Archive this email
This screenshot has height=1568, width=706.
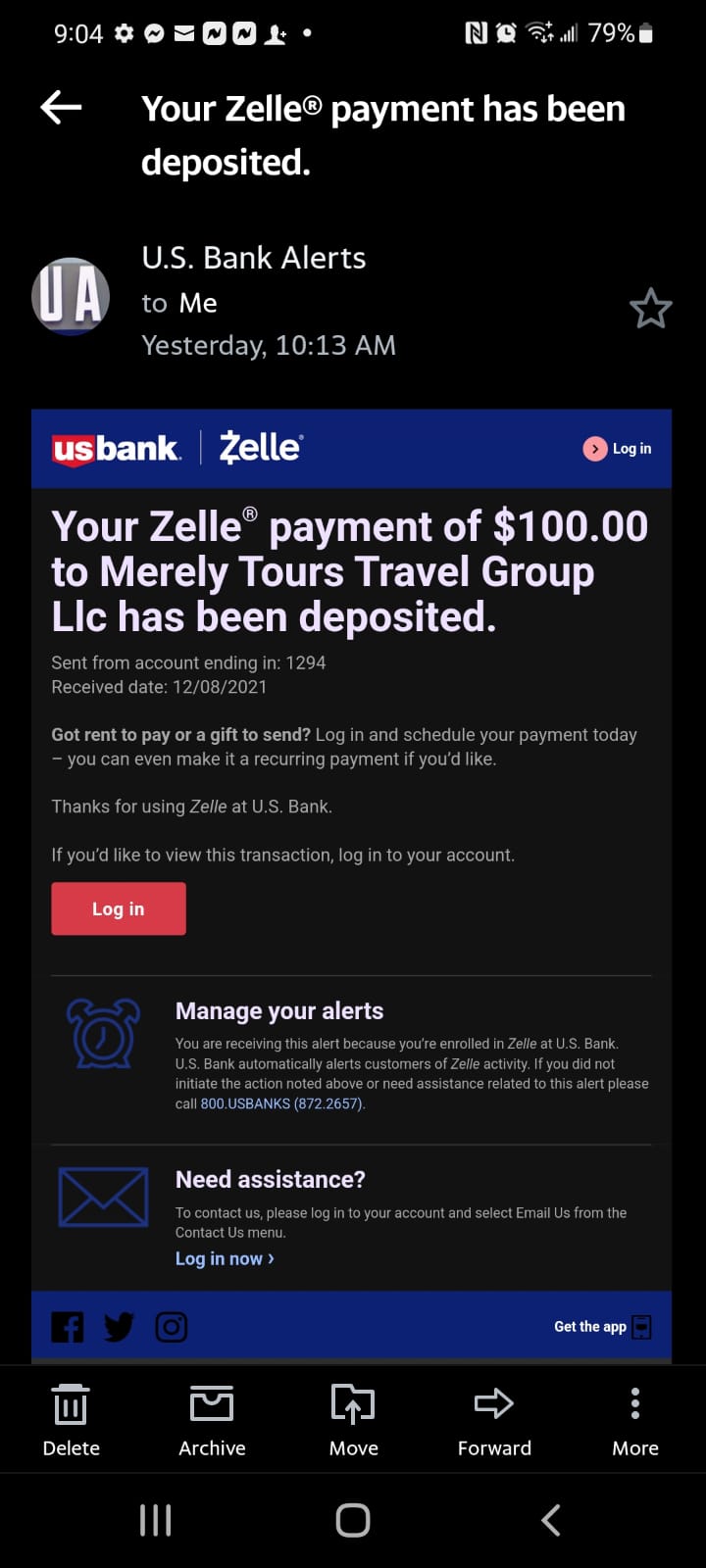[x=212, y=1420]
